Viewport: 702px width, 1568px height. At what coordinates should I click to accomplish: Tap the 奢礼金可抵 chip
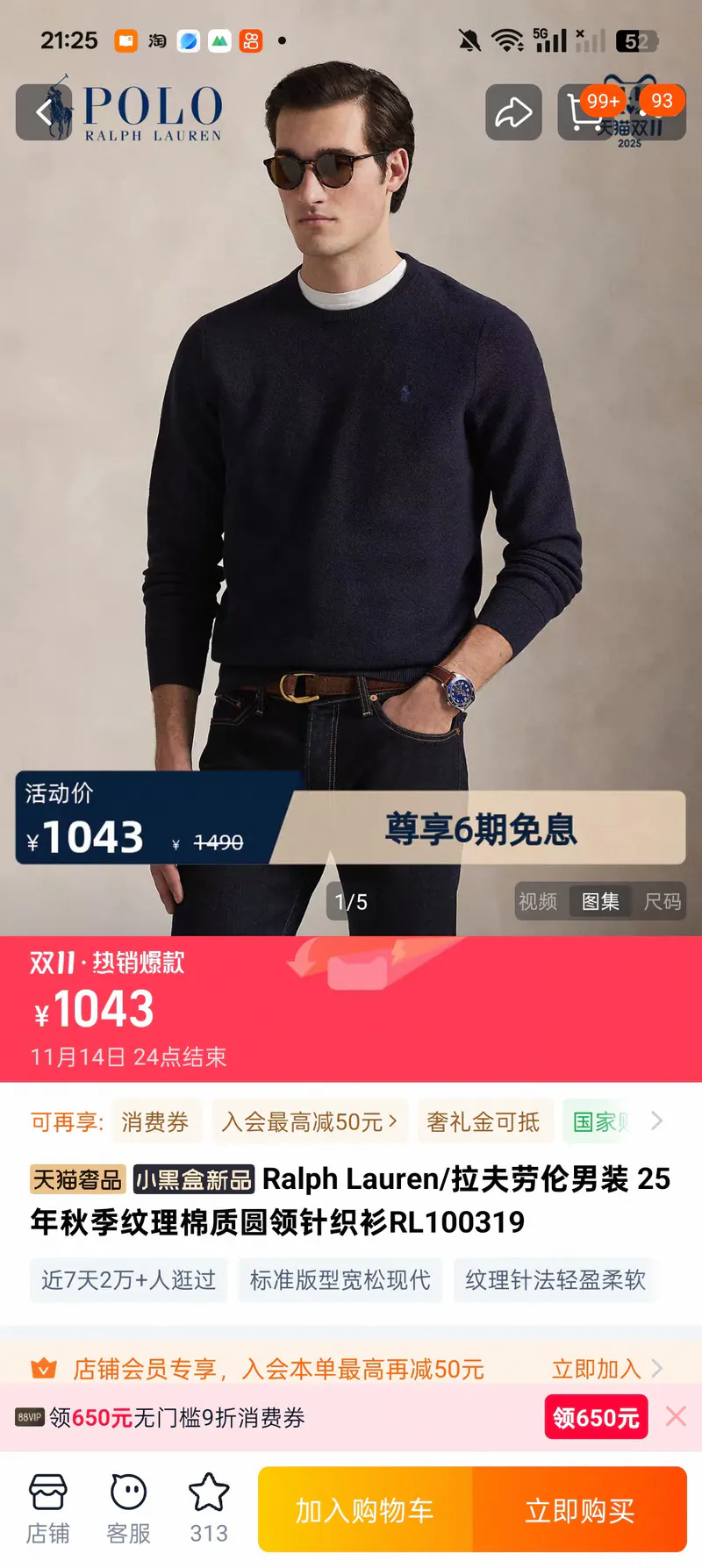tap(484, 1121)
